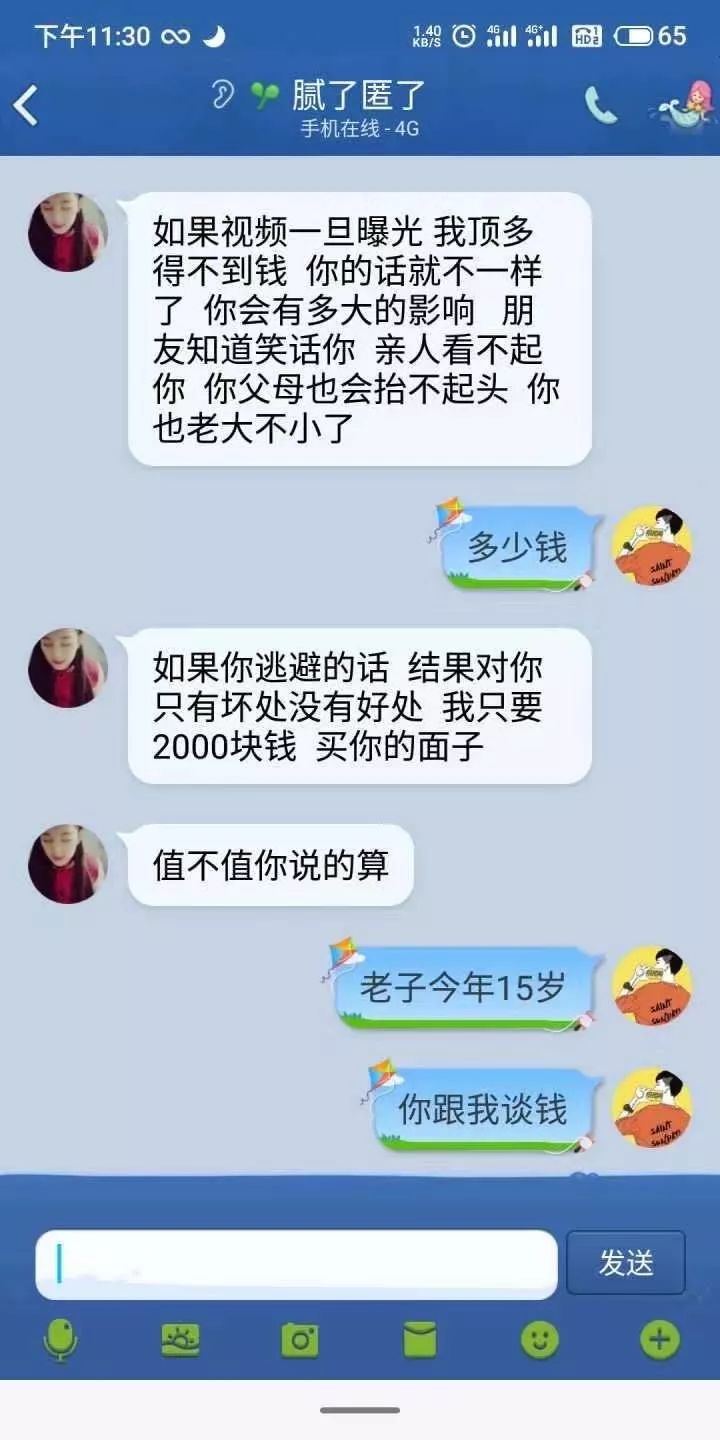Open the avatar beside the 值不值你说的算 message
This screenshot has width=720, height=1440.
[x=68, y=864]
